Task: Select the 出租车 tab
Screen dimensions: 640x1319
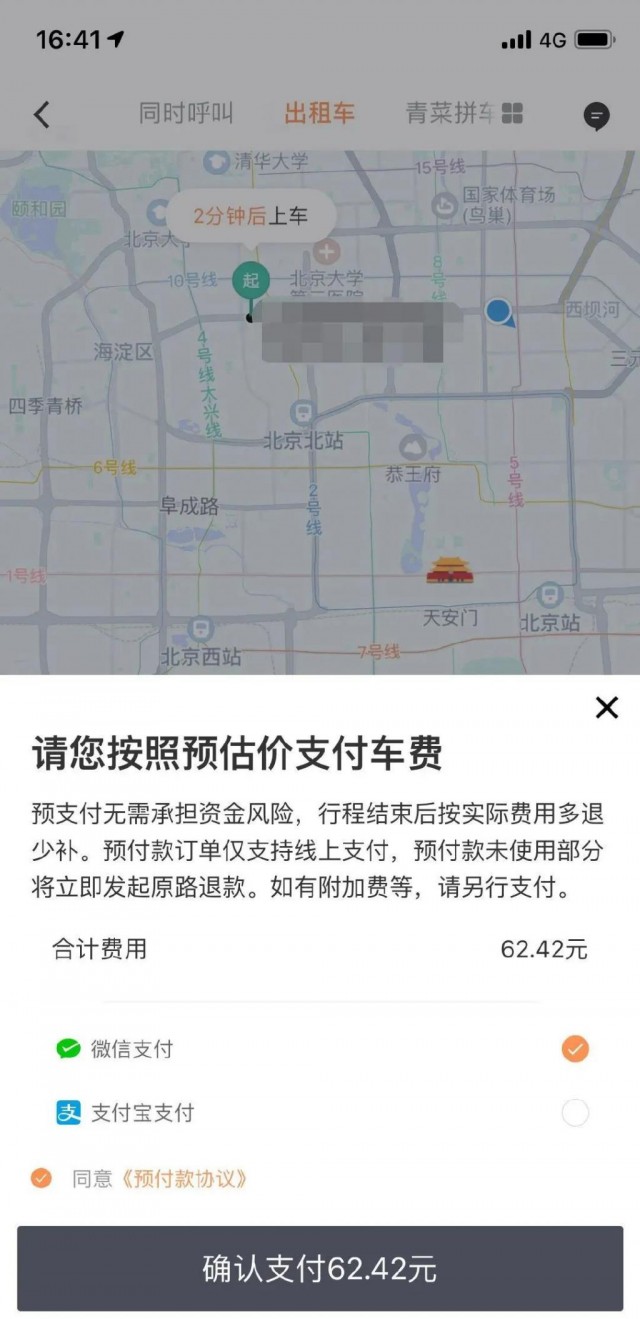Action: 319,113
